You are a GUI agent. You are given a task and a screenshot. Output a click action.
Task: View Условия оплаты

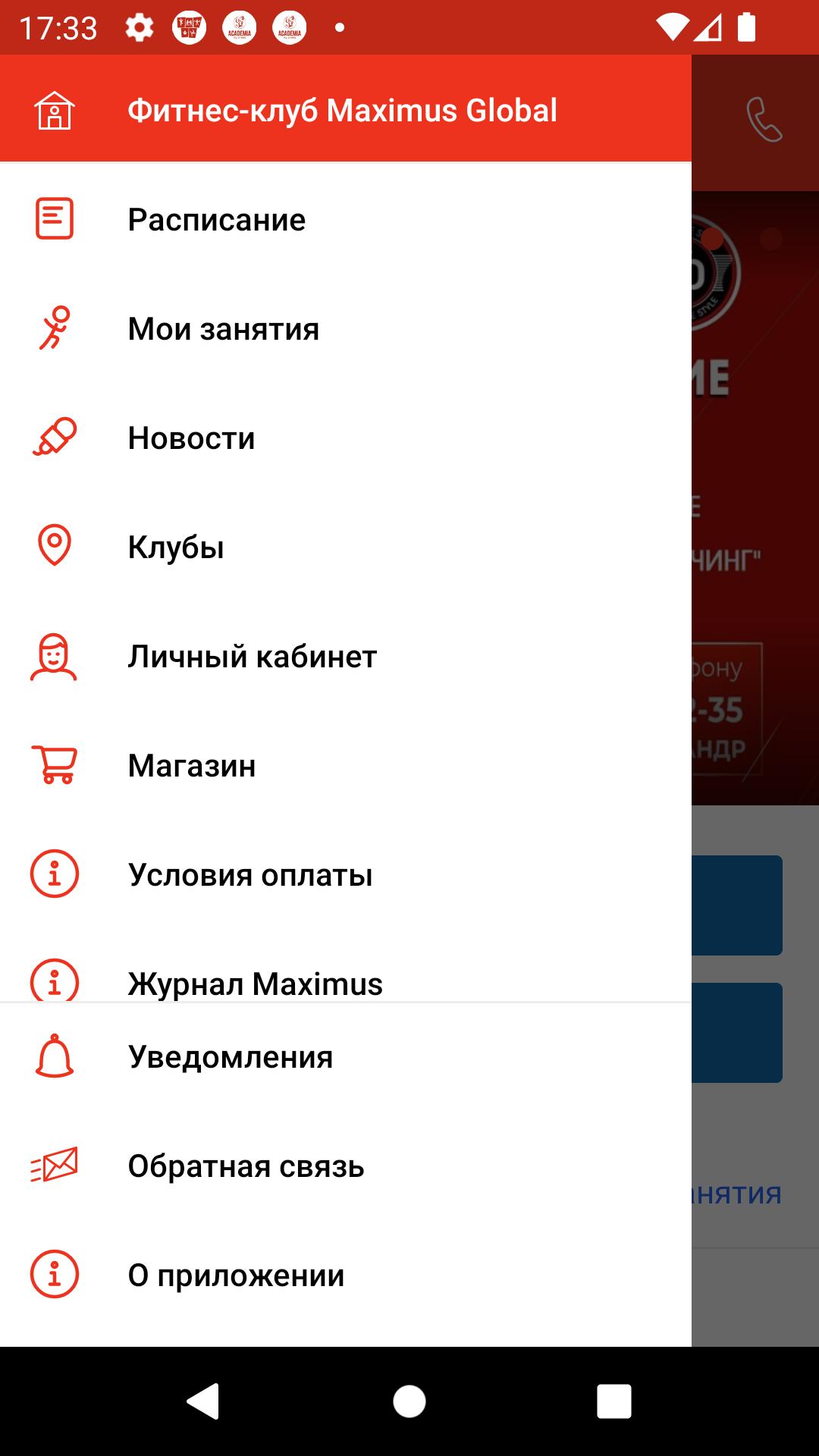point(249,875)
